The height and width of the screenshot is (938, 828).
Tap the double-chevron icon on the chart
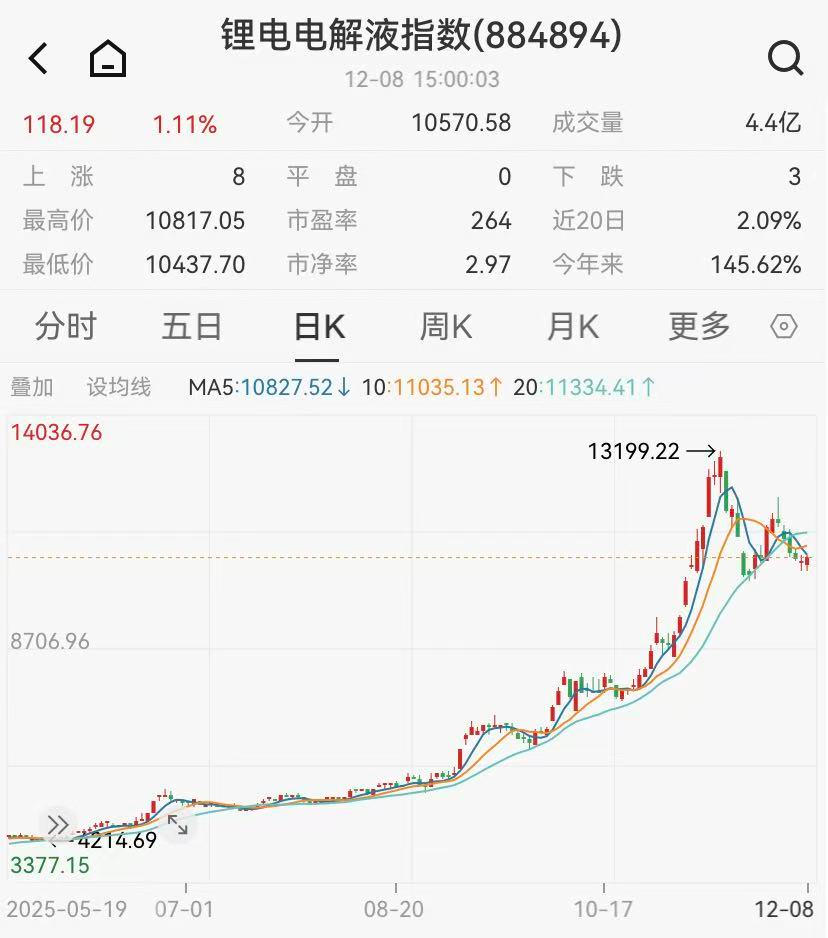point(57,825)
